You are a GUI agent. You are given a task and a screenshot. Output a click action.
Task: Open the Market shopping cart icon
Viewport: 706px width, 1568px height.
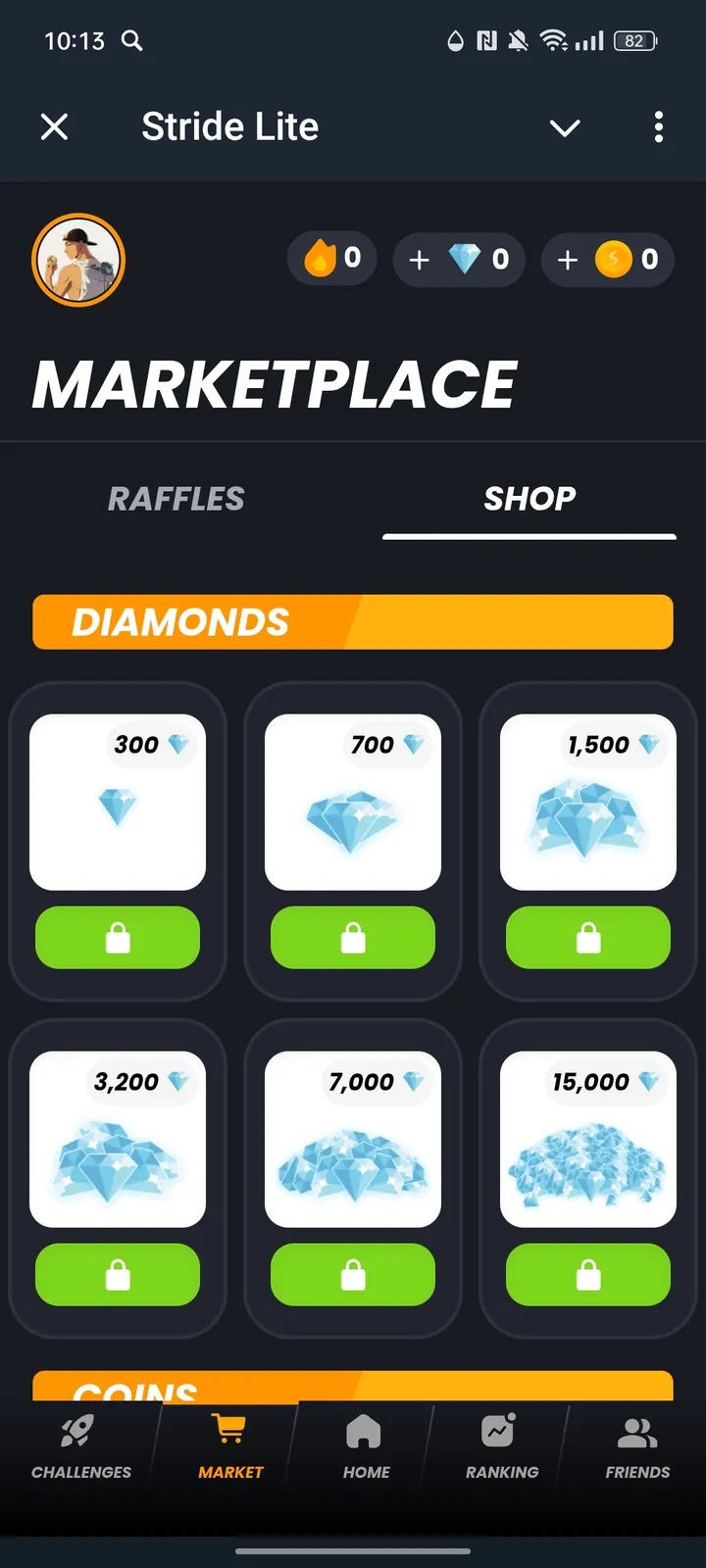click(230, 1429)
